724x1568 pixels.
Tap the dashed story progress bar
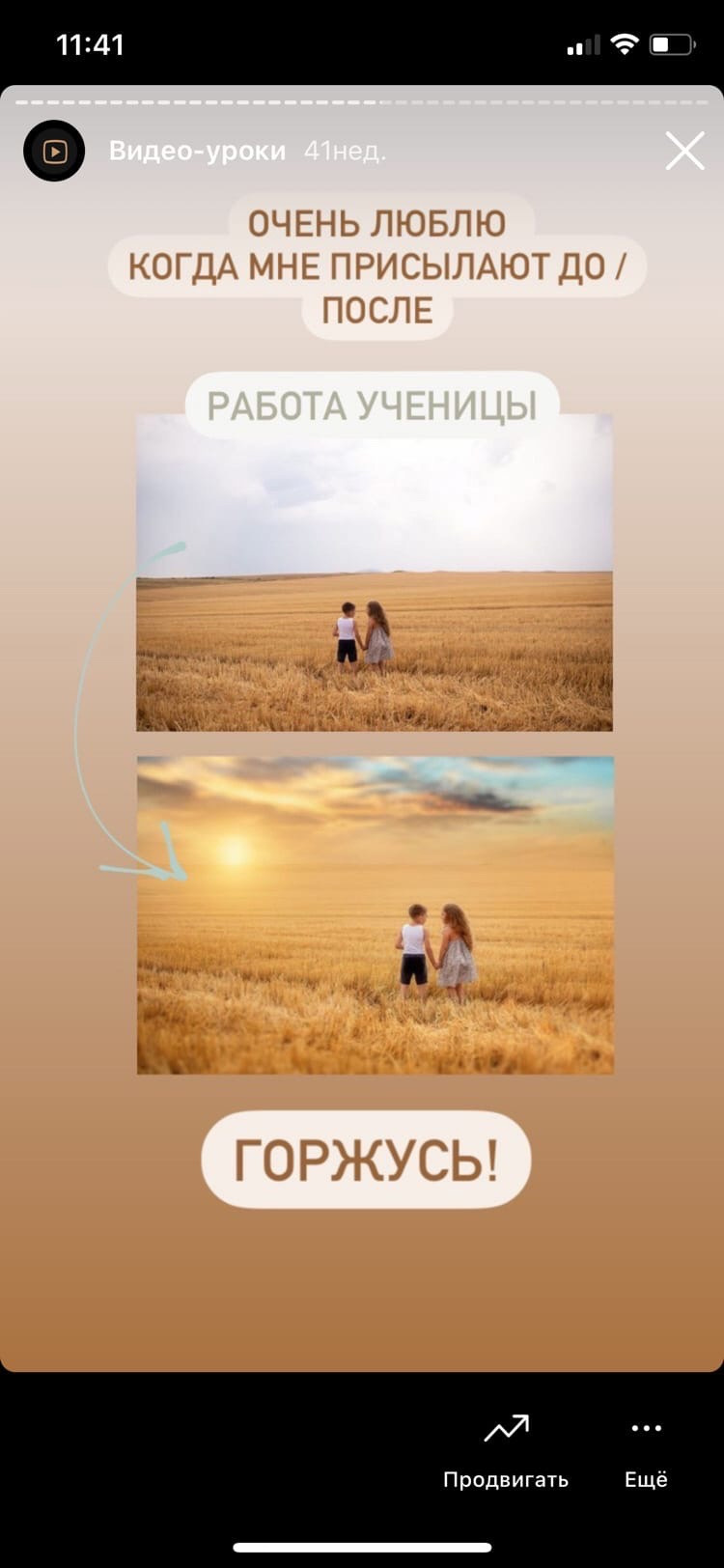click(x=362, y=98)
